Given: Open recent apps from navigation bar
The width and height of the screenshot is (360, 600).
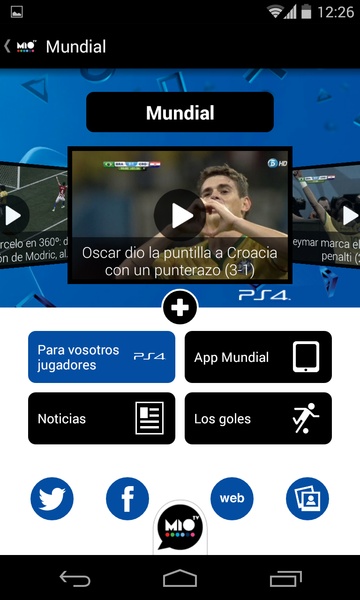Looking at the screenshot, I should tap(286, 578).
